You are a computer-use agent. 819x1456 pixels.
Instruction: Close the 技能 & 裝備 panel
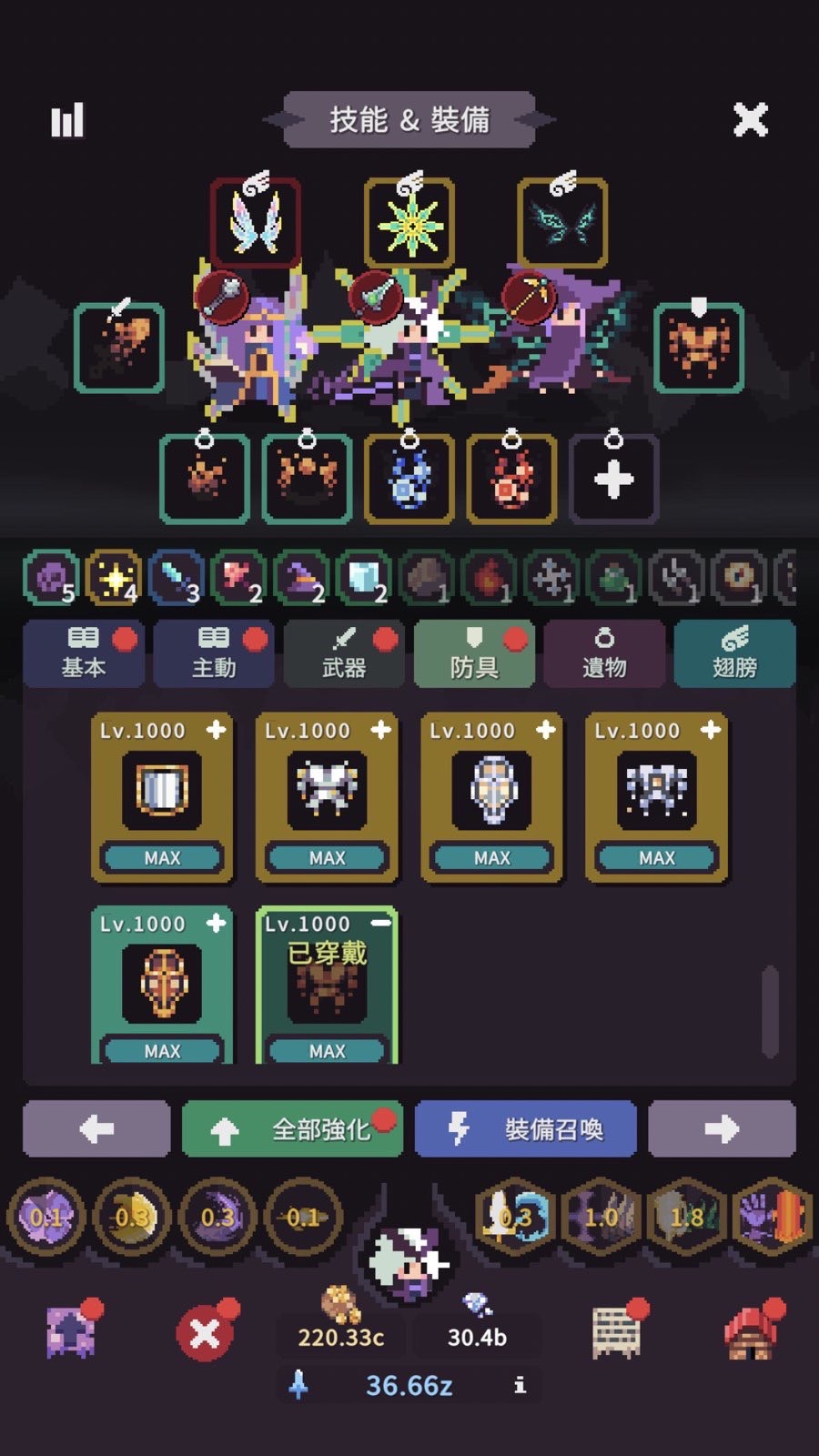coord(750,119)
